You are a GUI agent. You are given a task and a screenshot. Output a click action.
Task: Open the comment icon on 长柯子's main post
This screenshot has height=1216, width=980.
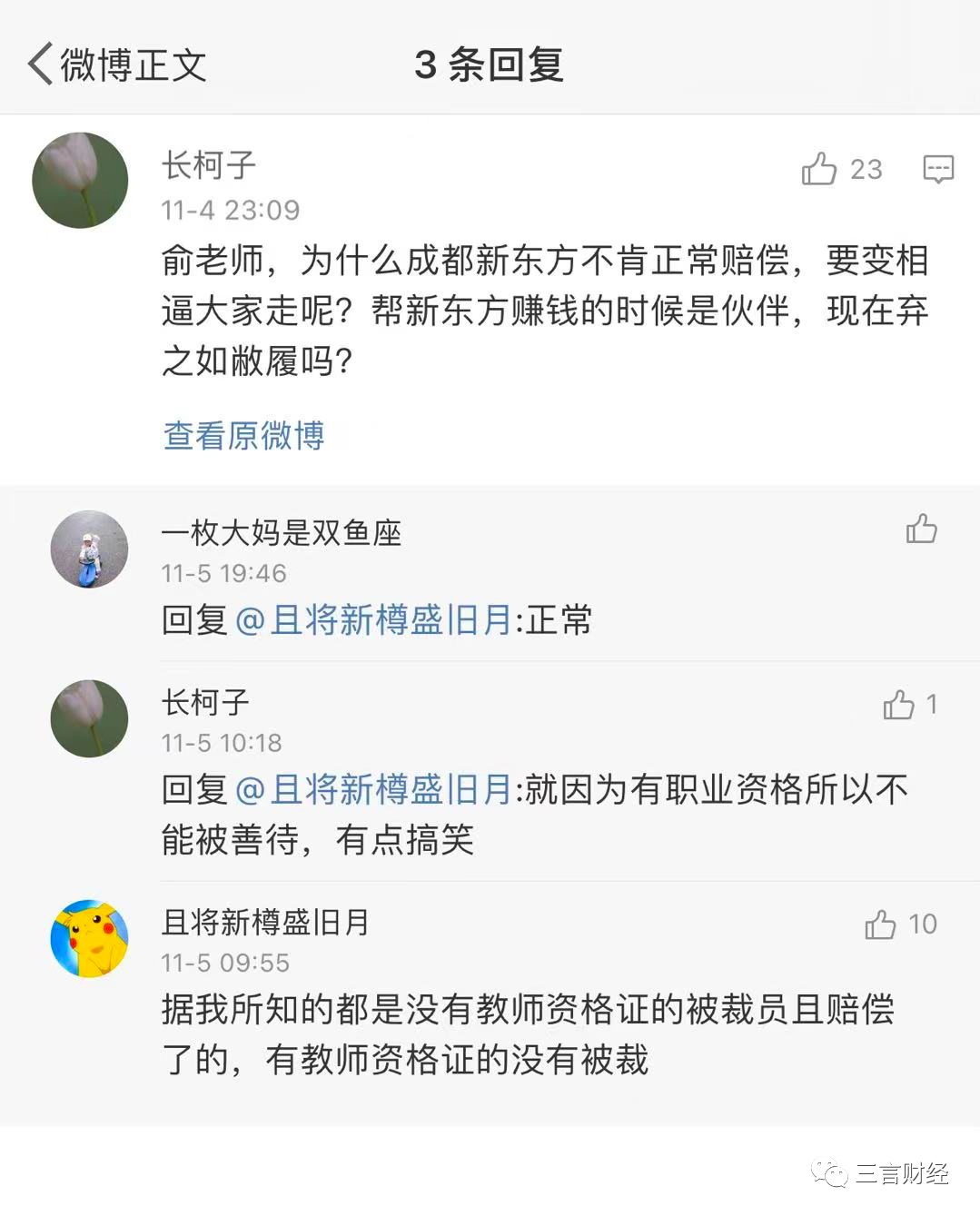[937, 169]
